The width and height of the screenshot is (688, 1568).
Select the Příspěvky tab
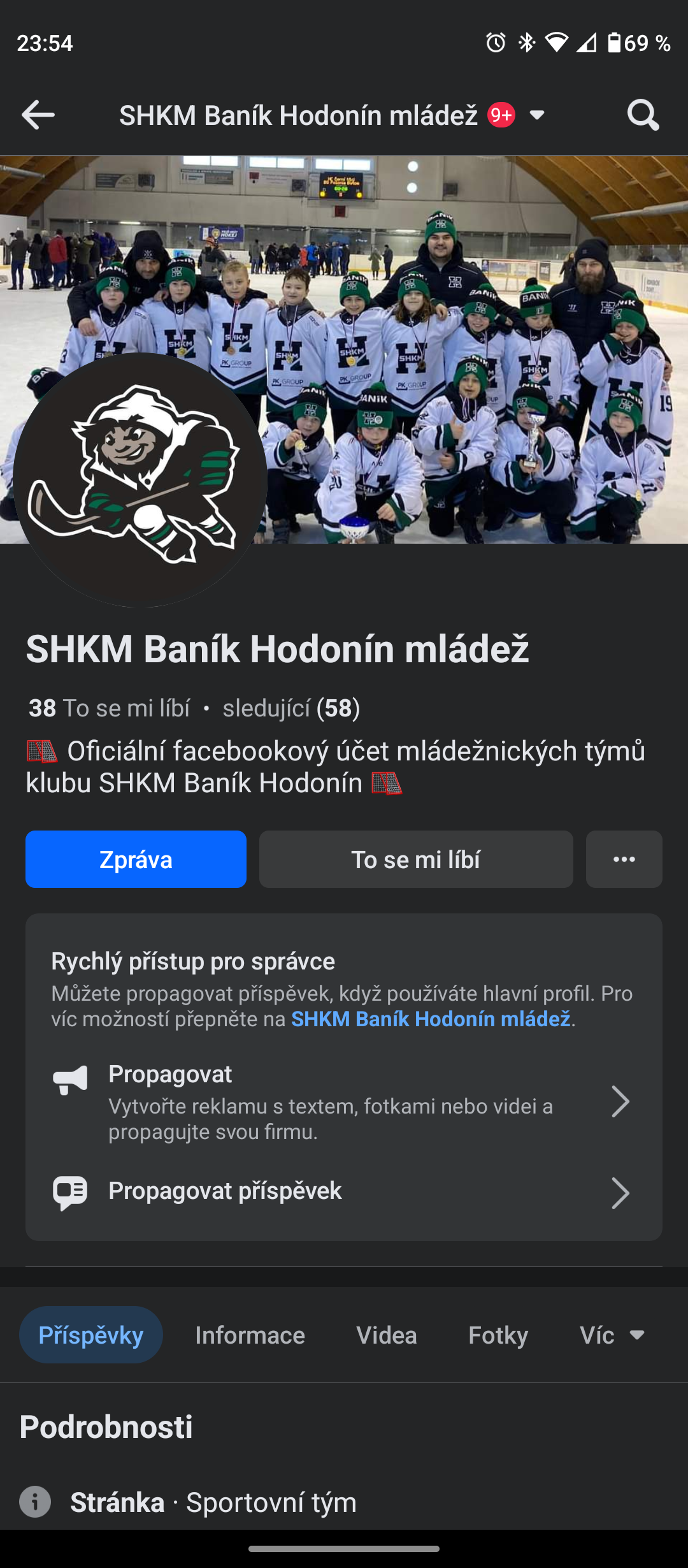click(91, 1335)
